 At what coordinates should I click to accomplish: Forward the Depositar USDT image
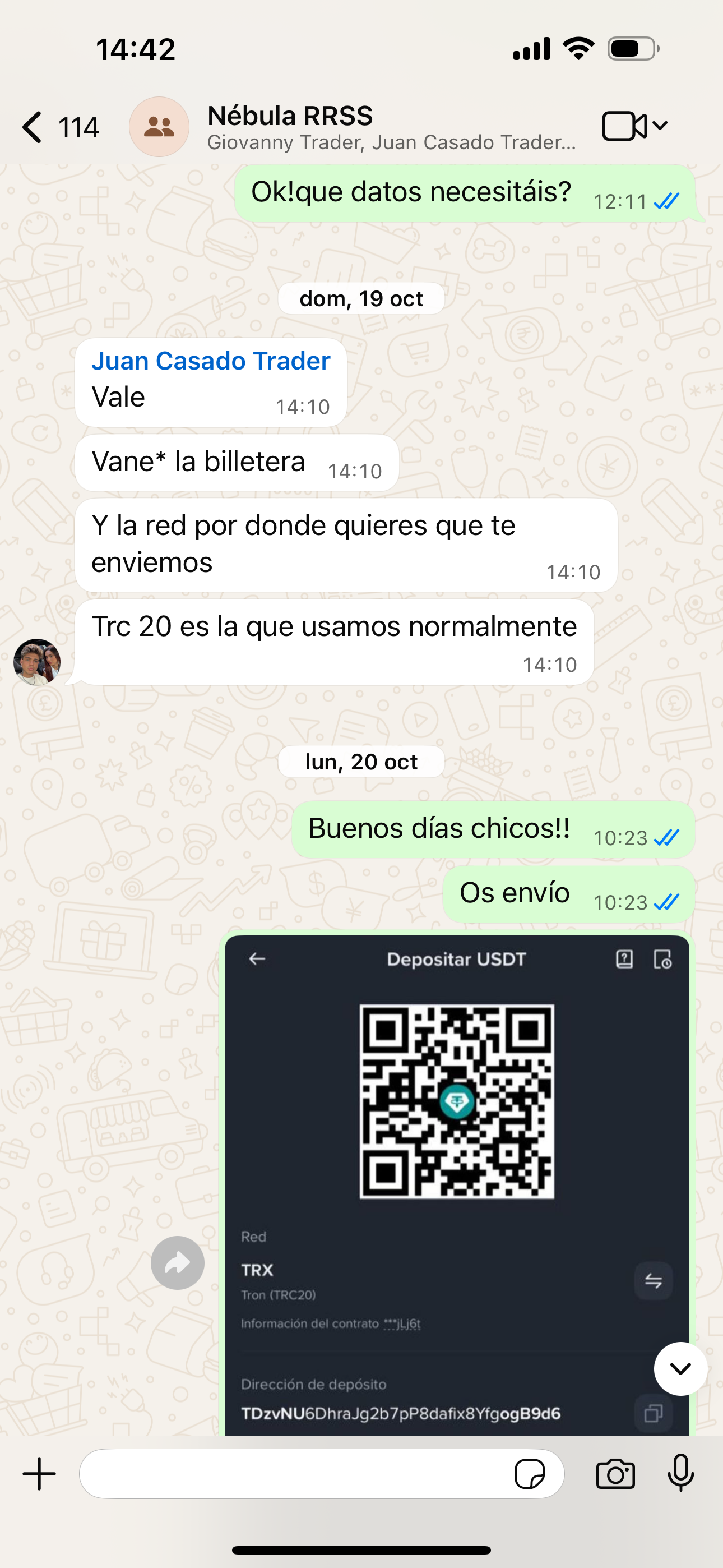(178, 1263)
